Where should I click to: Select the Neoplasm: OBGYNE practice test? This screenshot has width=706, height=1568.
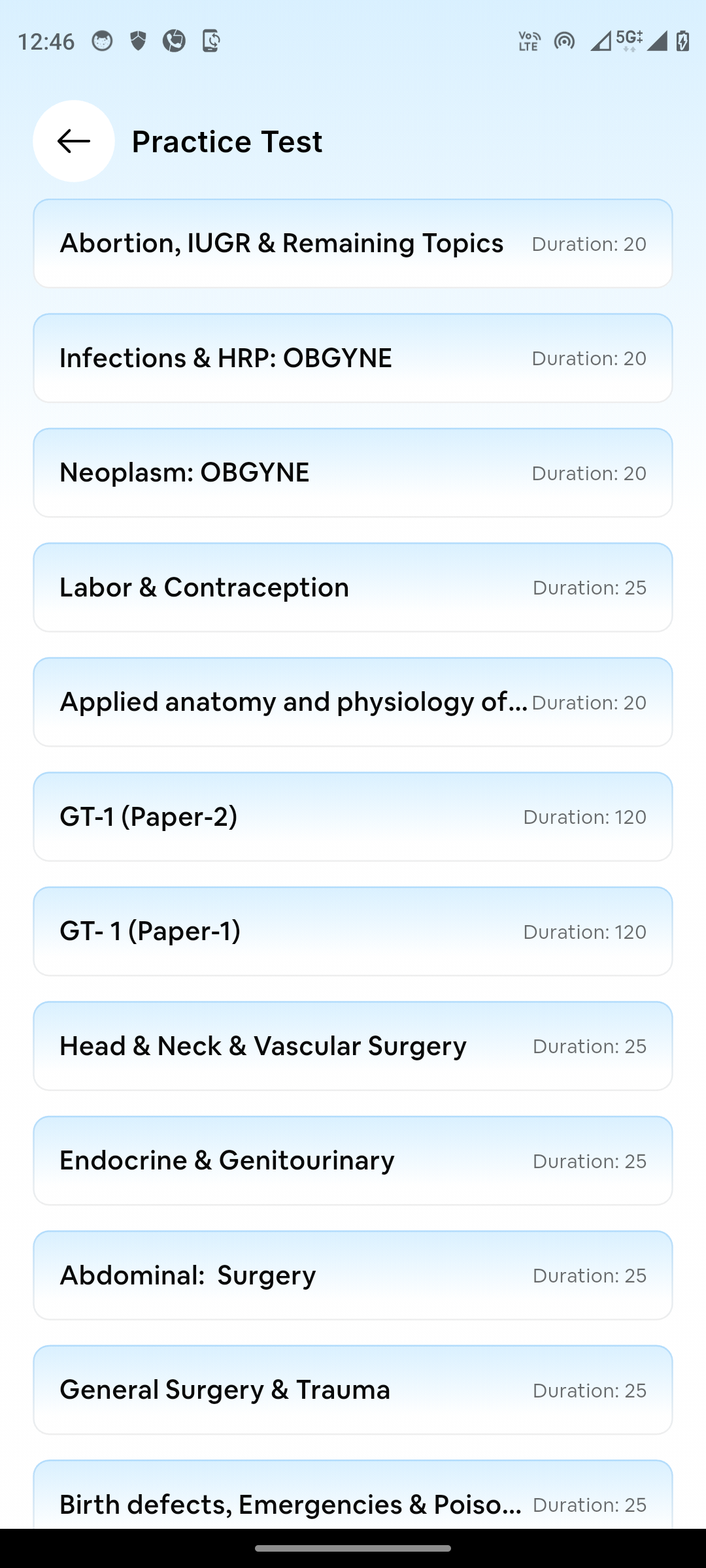click(x=353, y=473)
